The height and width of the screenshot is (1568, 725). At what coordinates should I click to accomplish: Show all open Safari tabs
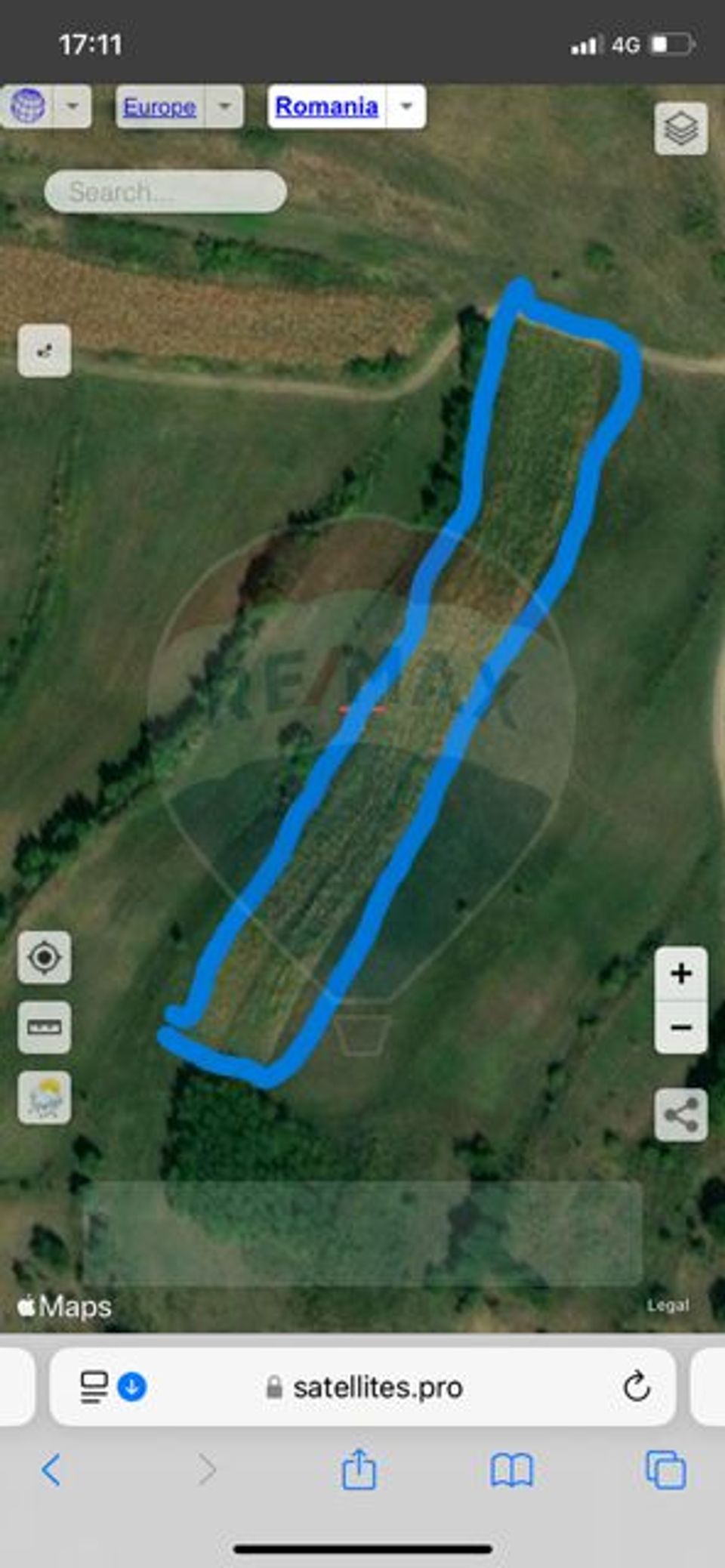[665, 1470]
